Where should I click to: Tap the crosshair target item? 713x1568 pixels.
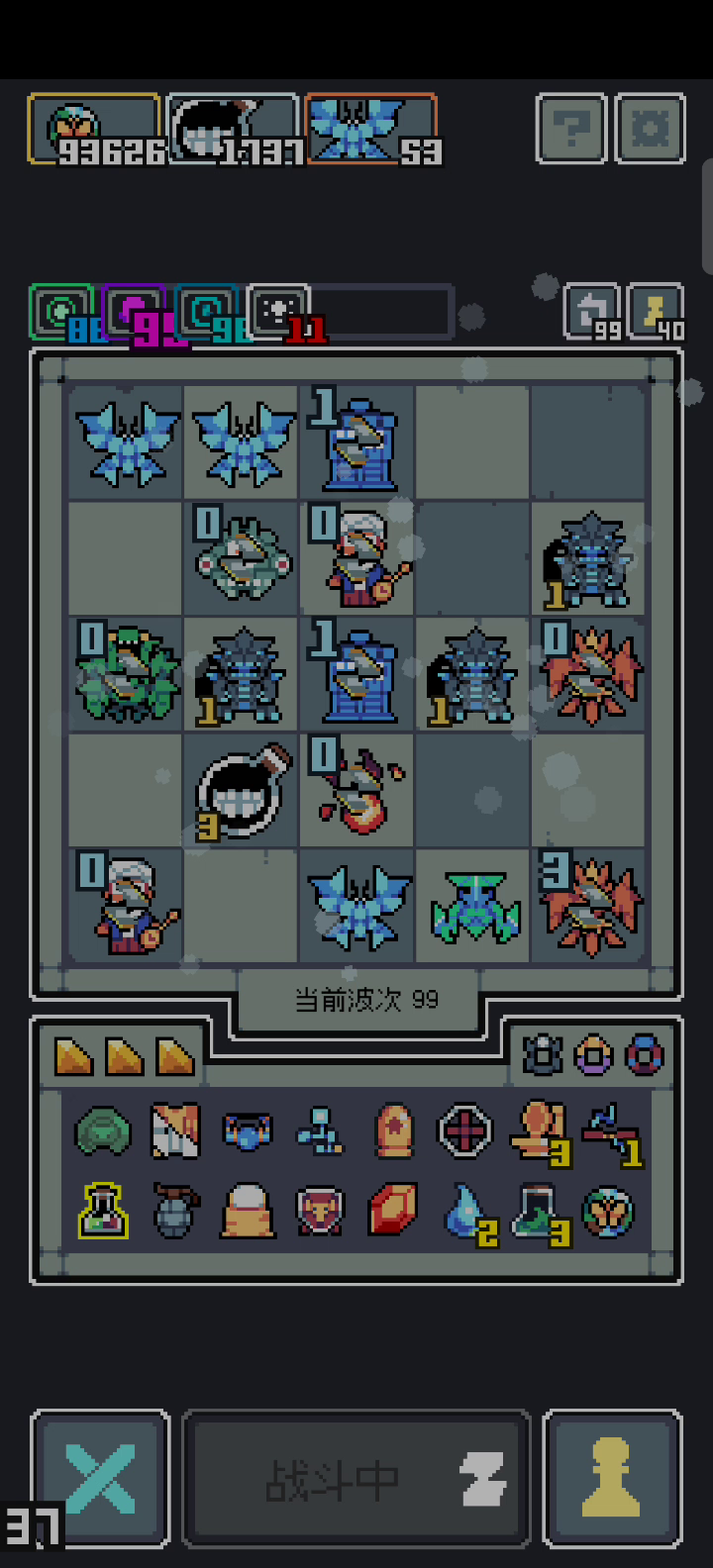click(x=465, y=1131)
